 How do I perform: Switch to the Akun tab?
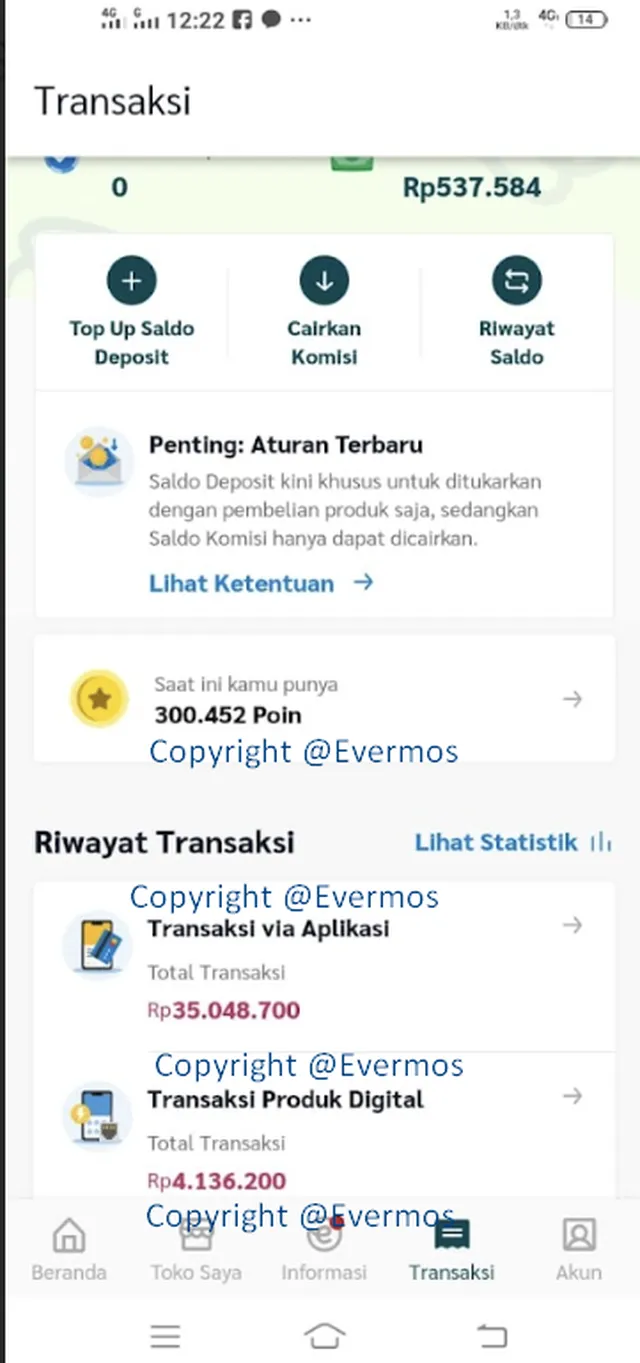(x=579, y=1250)
